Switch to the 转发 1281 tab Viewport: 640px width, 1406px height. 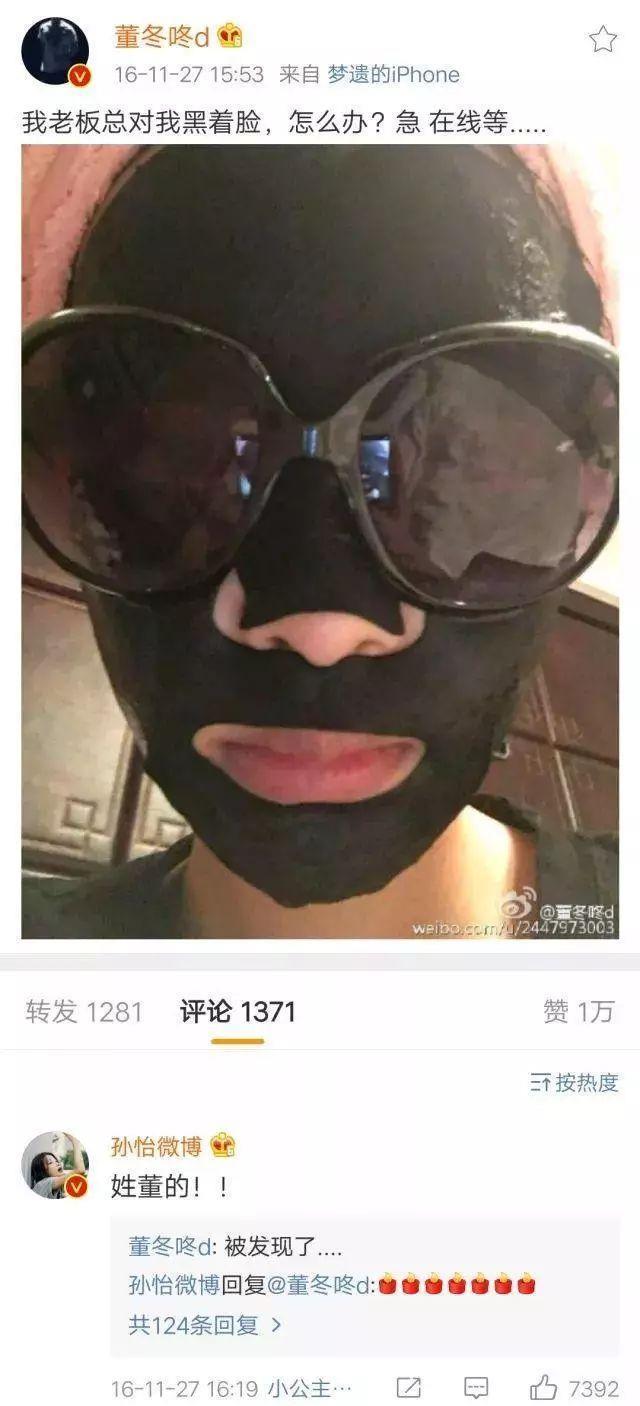coord(84,1011)
